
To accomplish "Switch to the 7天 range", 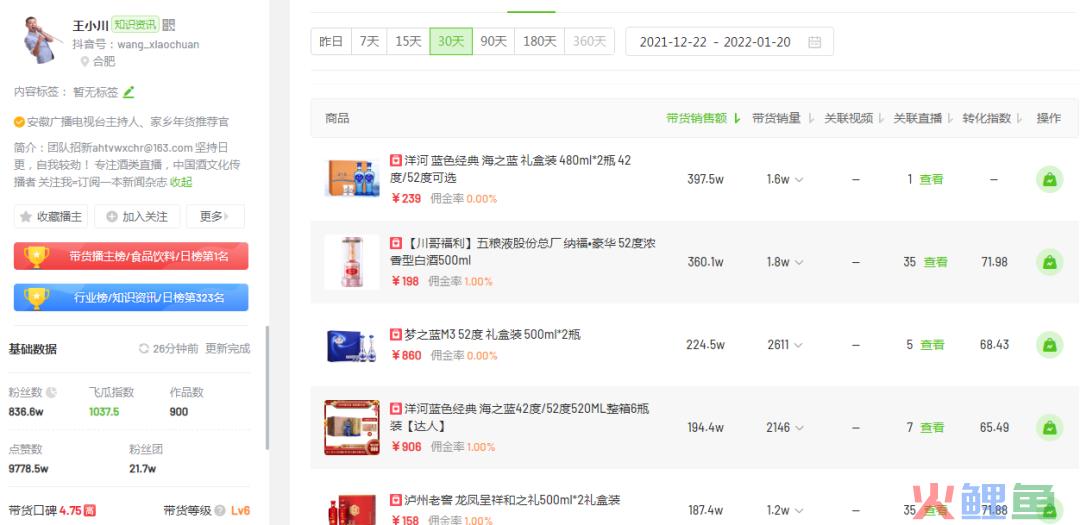I will click(370, 42).
